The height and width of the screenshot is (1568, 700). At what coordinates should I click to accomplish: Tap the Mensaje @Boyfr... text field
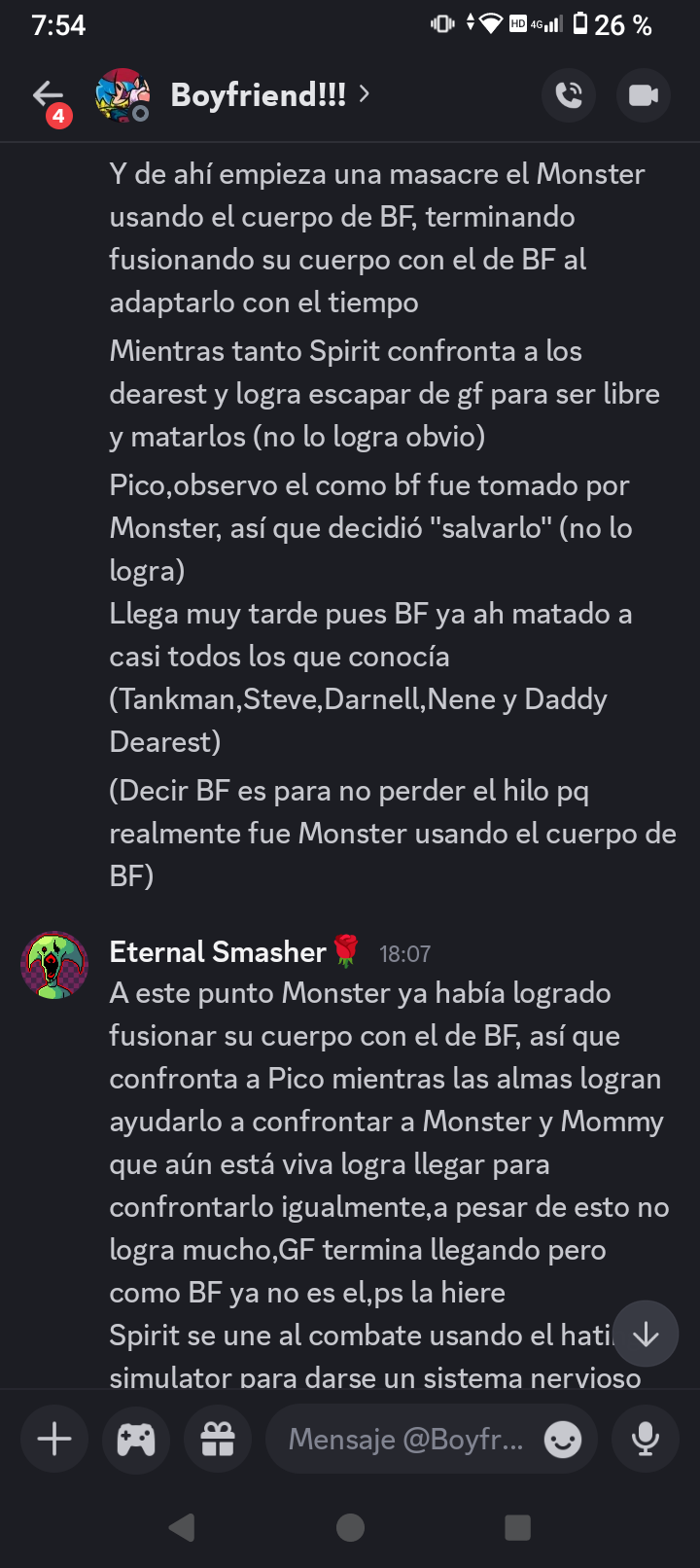(406, 1439)
